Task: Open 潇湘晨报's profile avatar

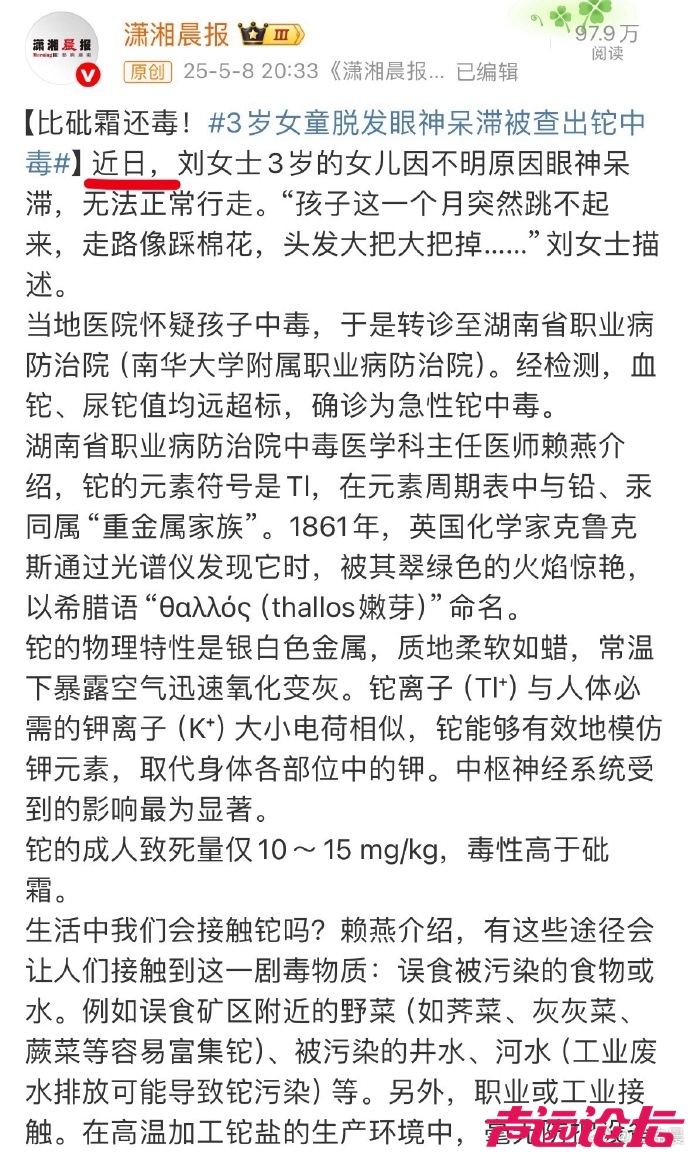Action: [x=64, y=49]
